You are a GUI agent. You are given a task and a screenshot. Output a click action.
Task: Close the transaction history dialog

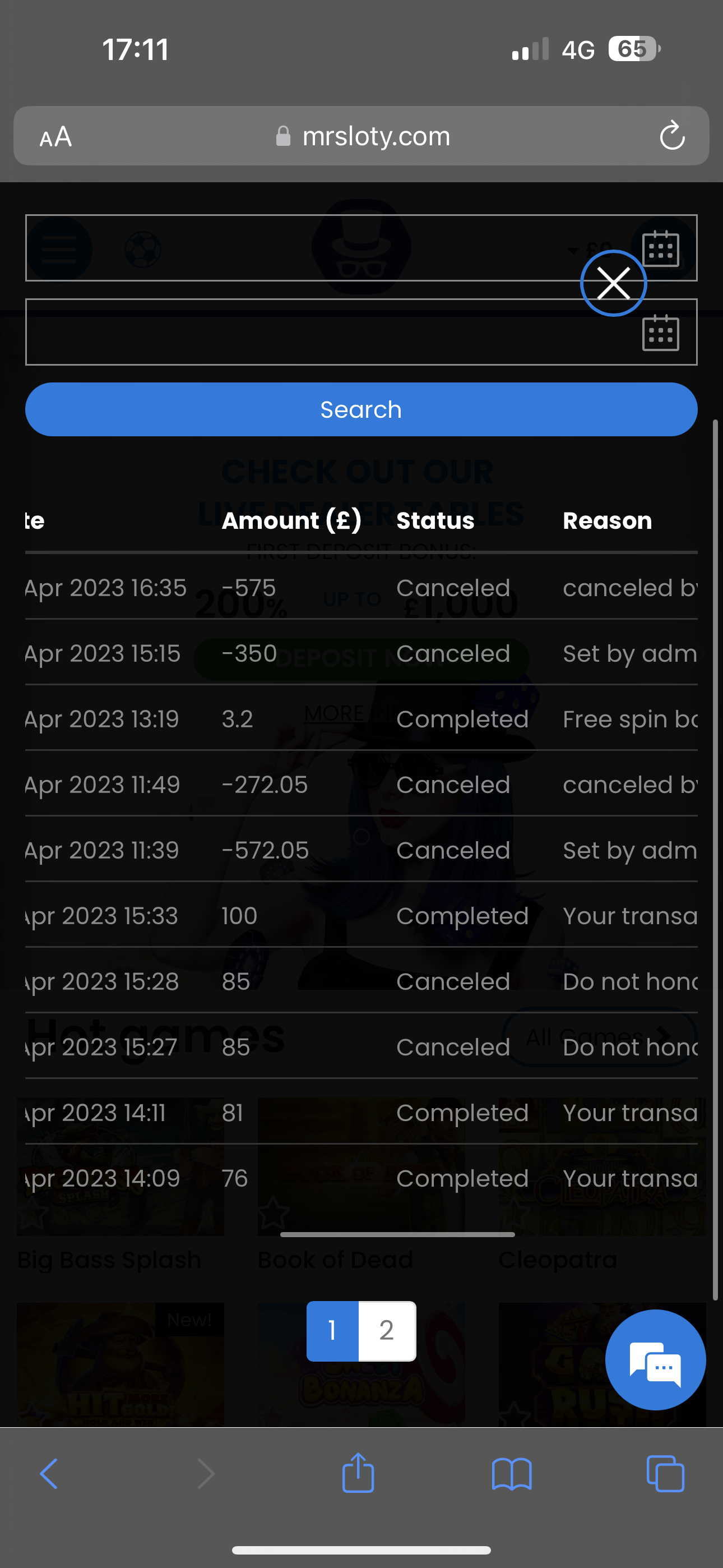tap(613, 283)
